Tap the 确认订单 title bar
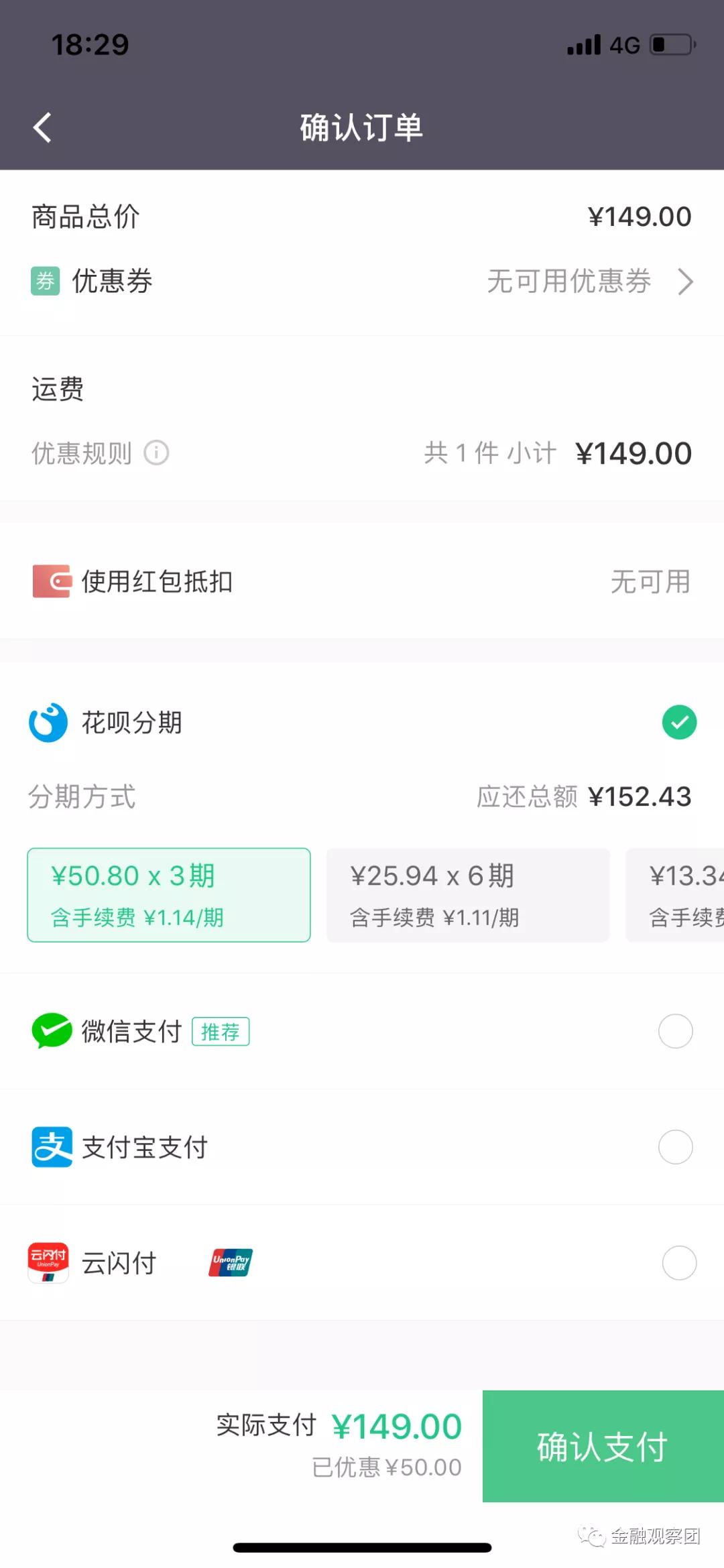This screenshot has width=724, height=1568. coord(362,127)
